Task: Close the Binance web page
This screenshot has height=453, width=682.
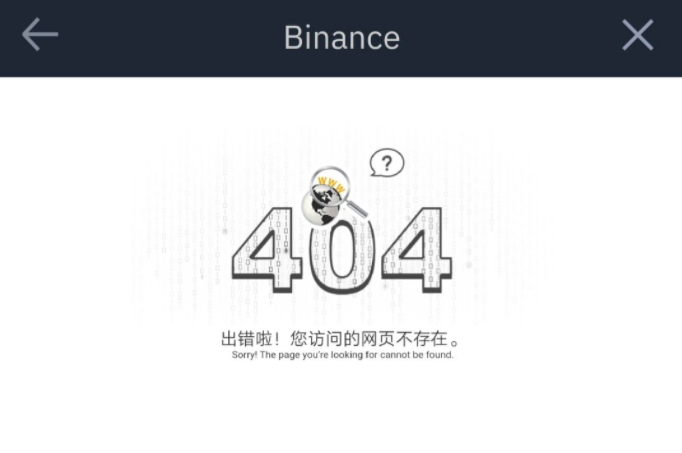Action: click(x=637, y=35)
